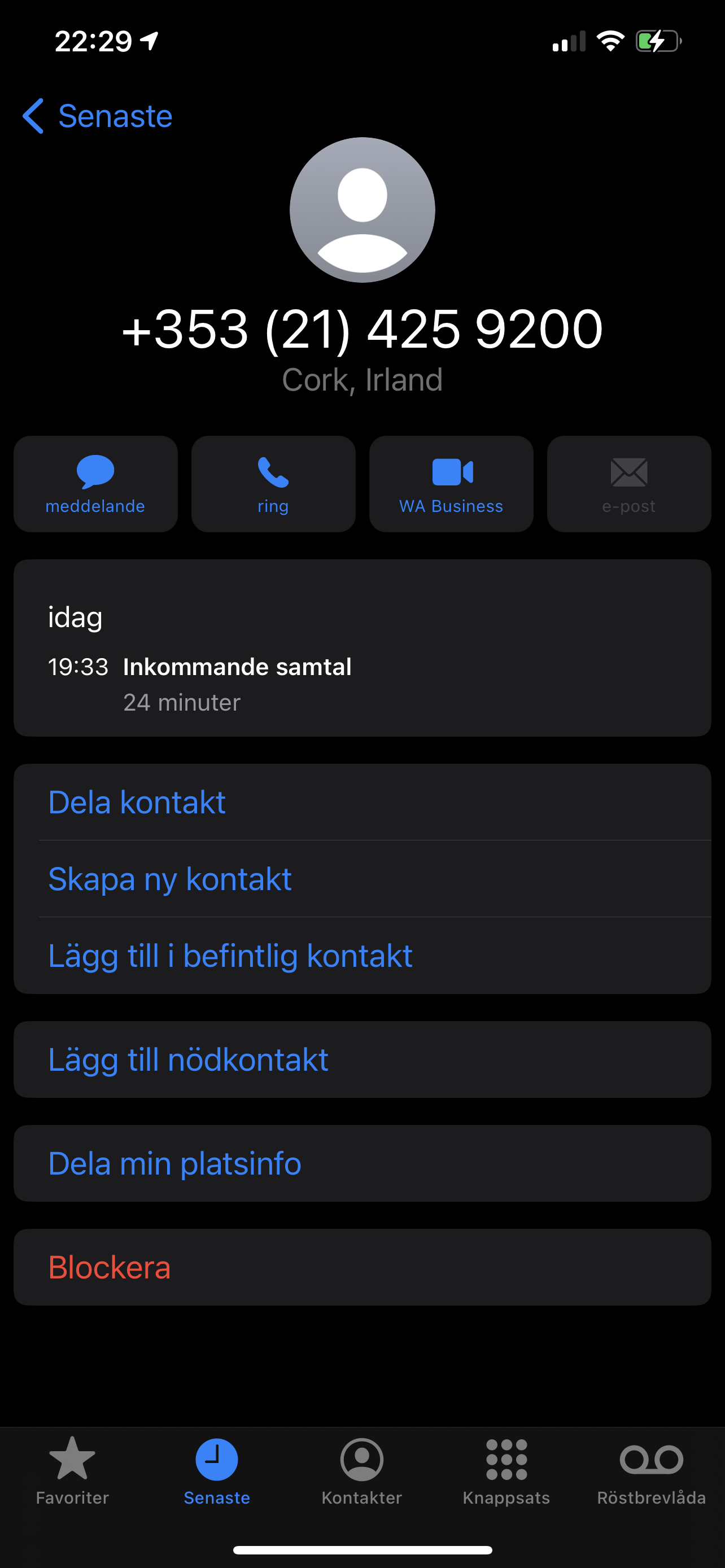Go back to Senaste

tap(97, 116)
